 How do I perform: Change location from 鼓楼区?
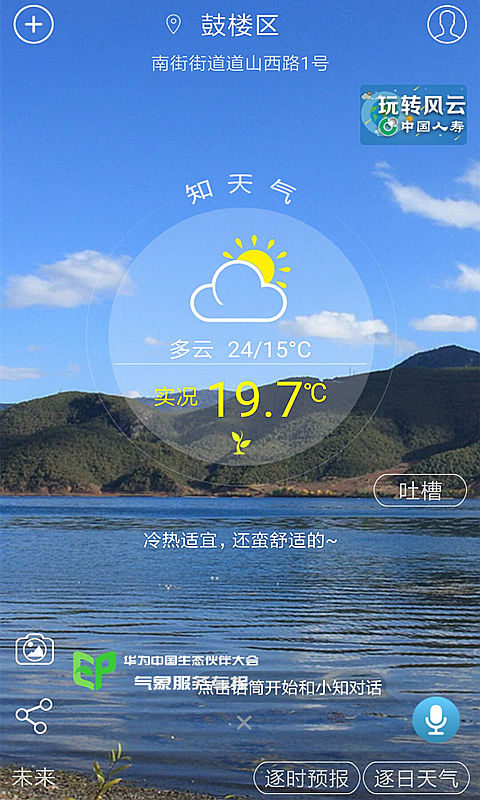pyautogui.click(x=223, y=24)
